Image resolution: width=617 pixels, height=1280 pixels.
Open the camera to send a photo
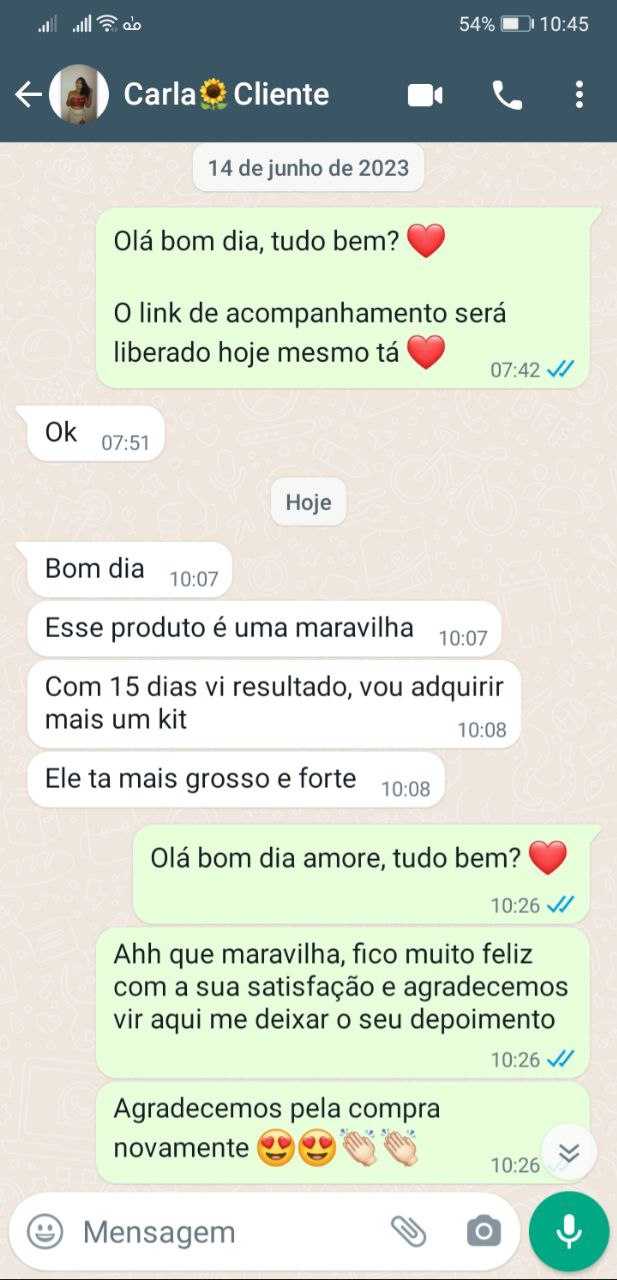483,1231
